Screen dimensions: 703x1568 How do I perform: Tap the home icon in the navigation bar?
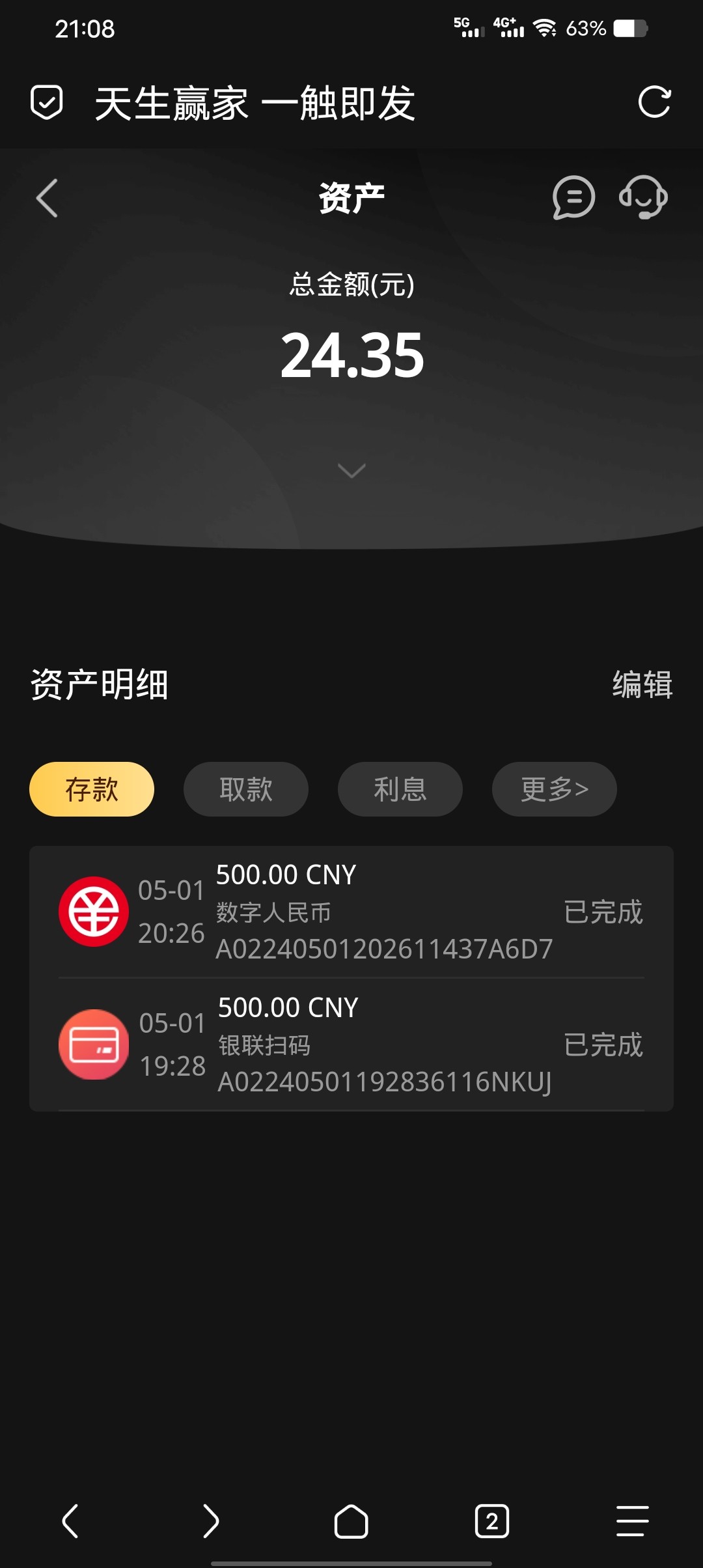pyautogui.click(x=351, y=1522)
